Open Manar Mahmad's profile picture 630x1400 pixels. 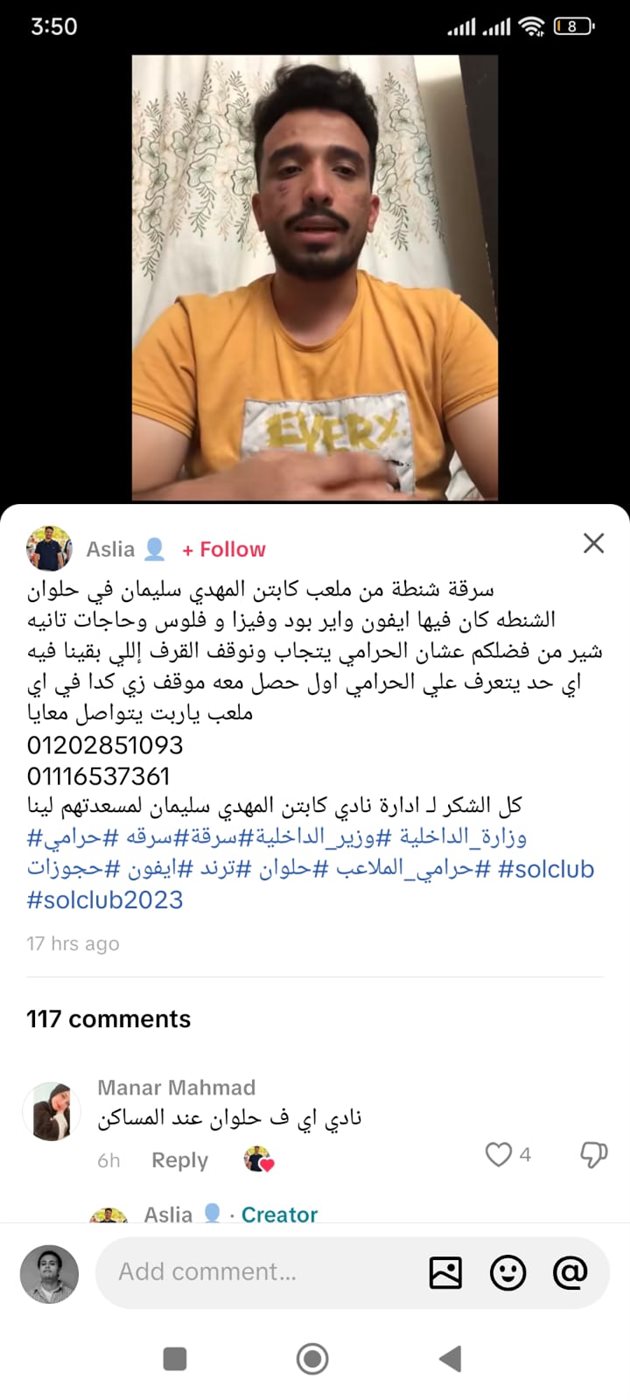click(x=50, y=1111)
